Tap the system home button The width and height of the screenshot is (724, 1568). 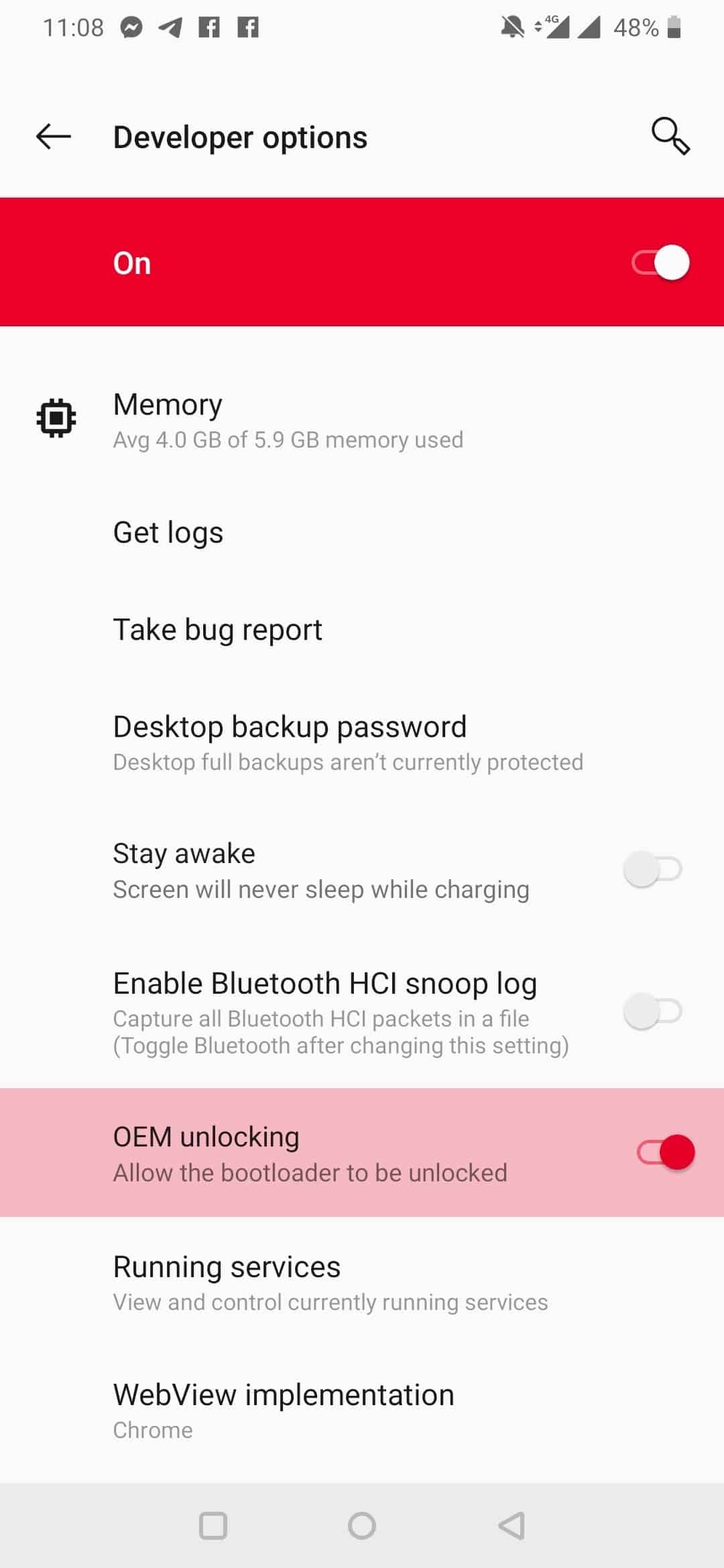pos(362,1526)
